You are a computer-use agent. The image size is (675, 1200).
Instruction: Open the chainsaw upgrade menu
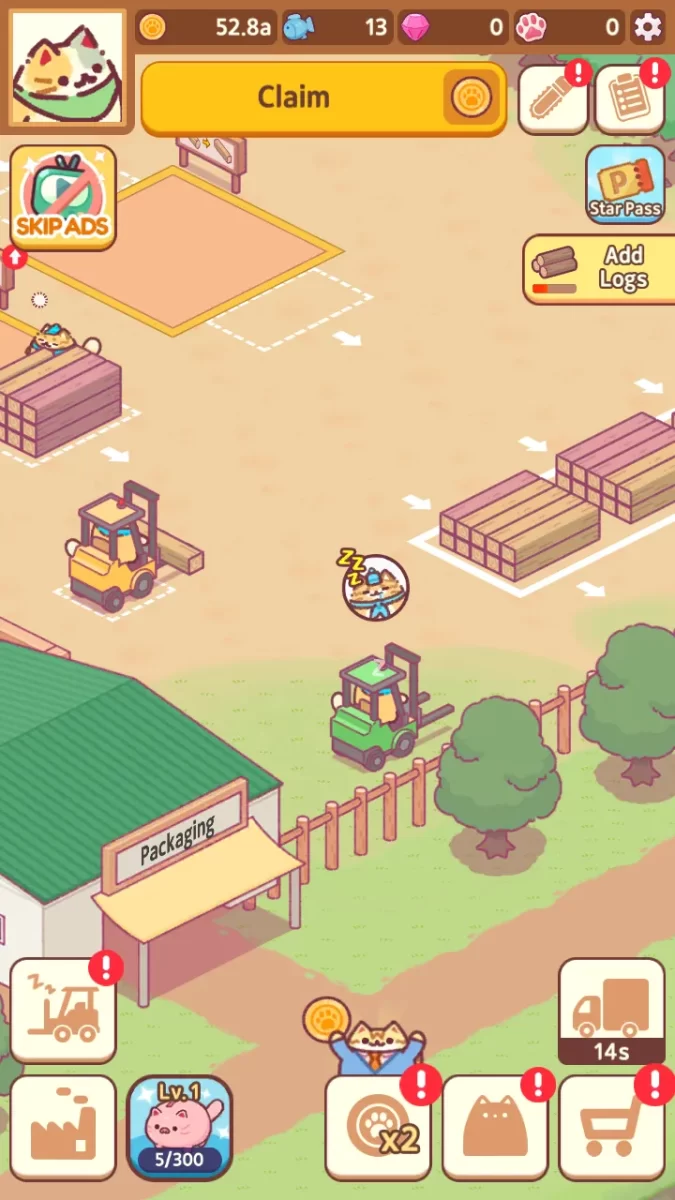pos(553,98)
